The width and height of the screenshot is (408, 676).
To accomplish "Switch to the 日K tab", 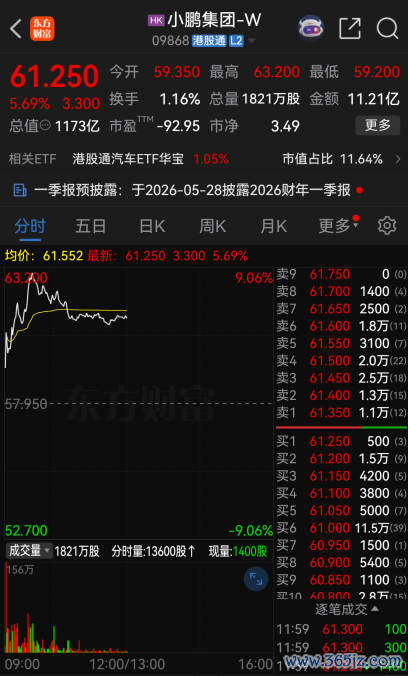I will [152, 226].
